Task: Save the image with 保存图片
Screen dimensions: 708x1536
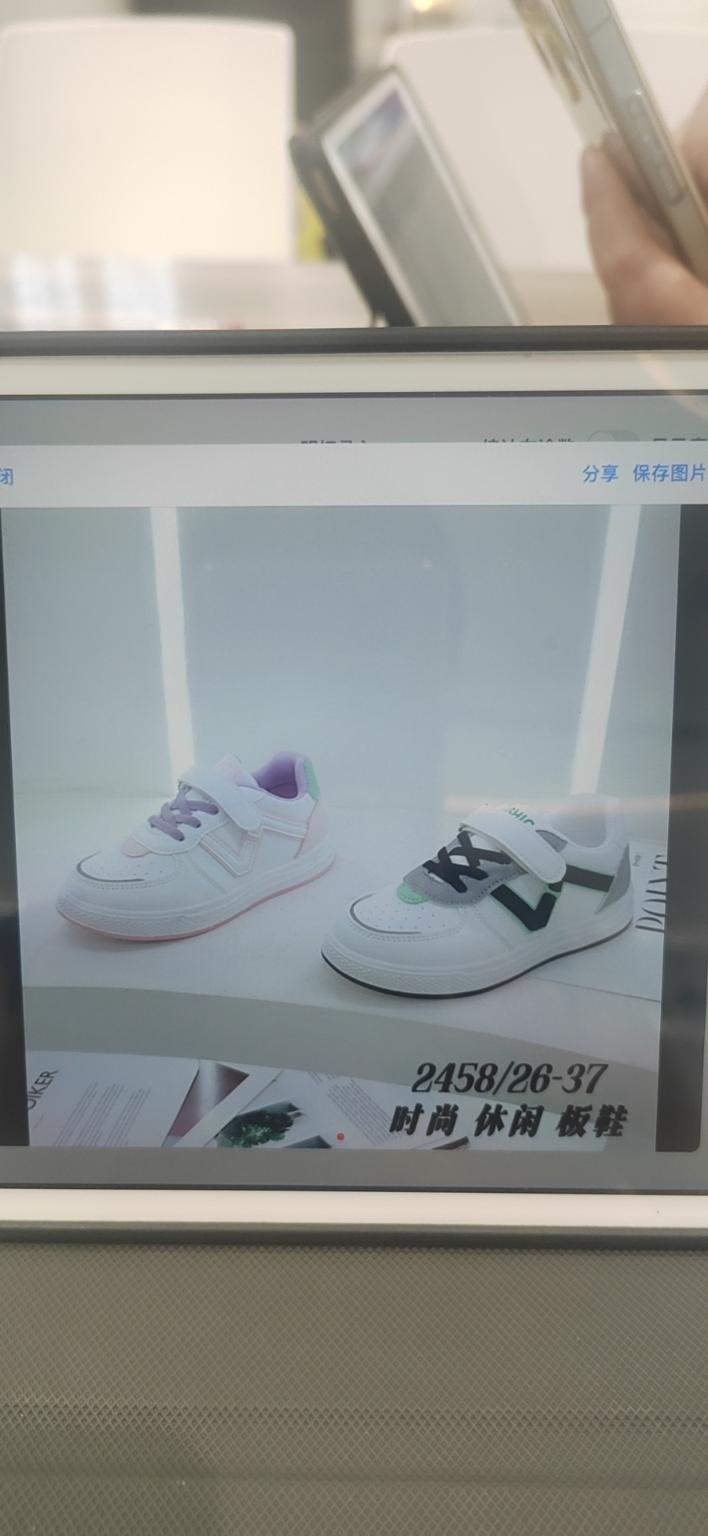Action: pos(669,473)
